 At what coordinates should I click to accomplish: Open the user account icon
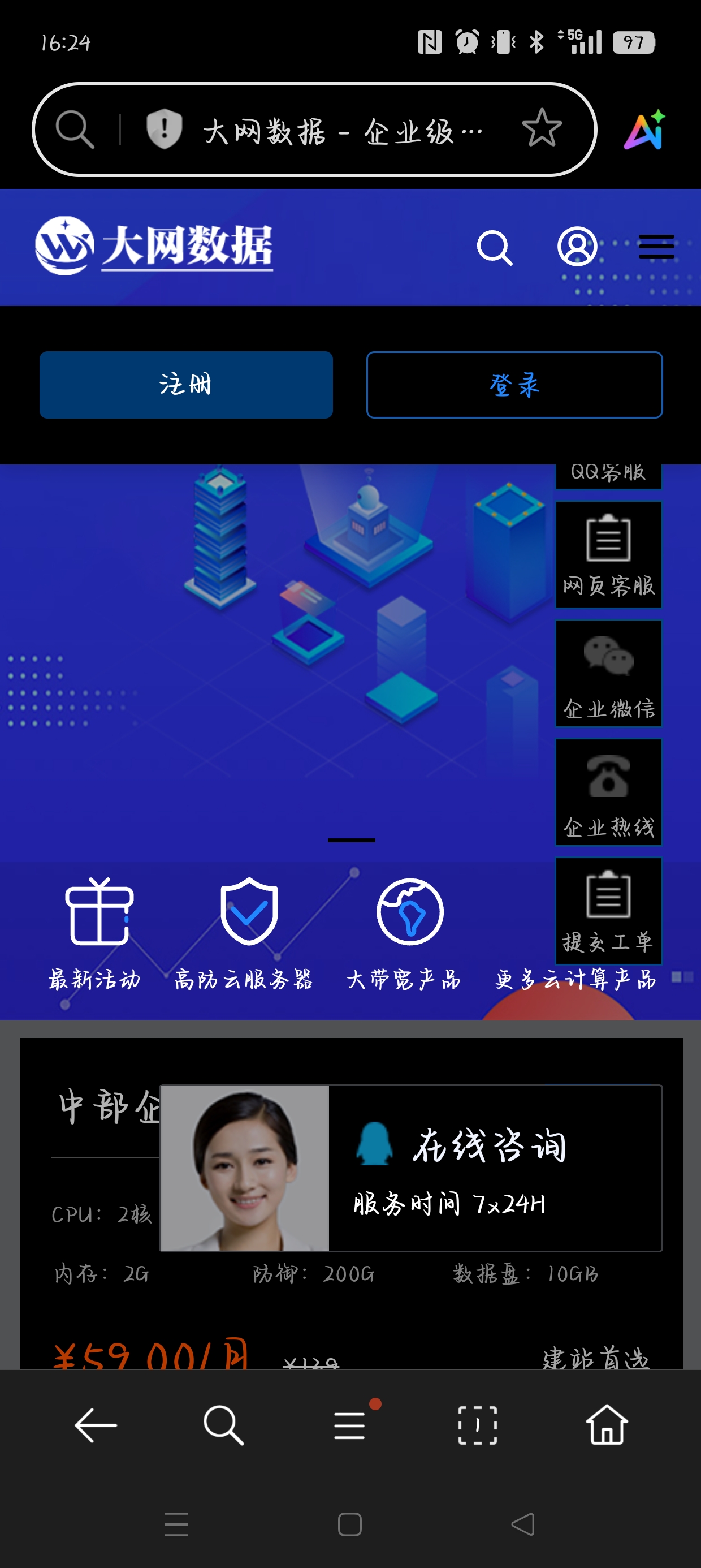577,247
